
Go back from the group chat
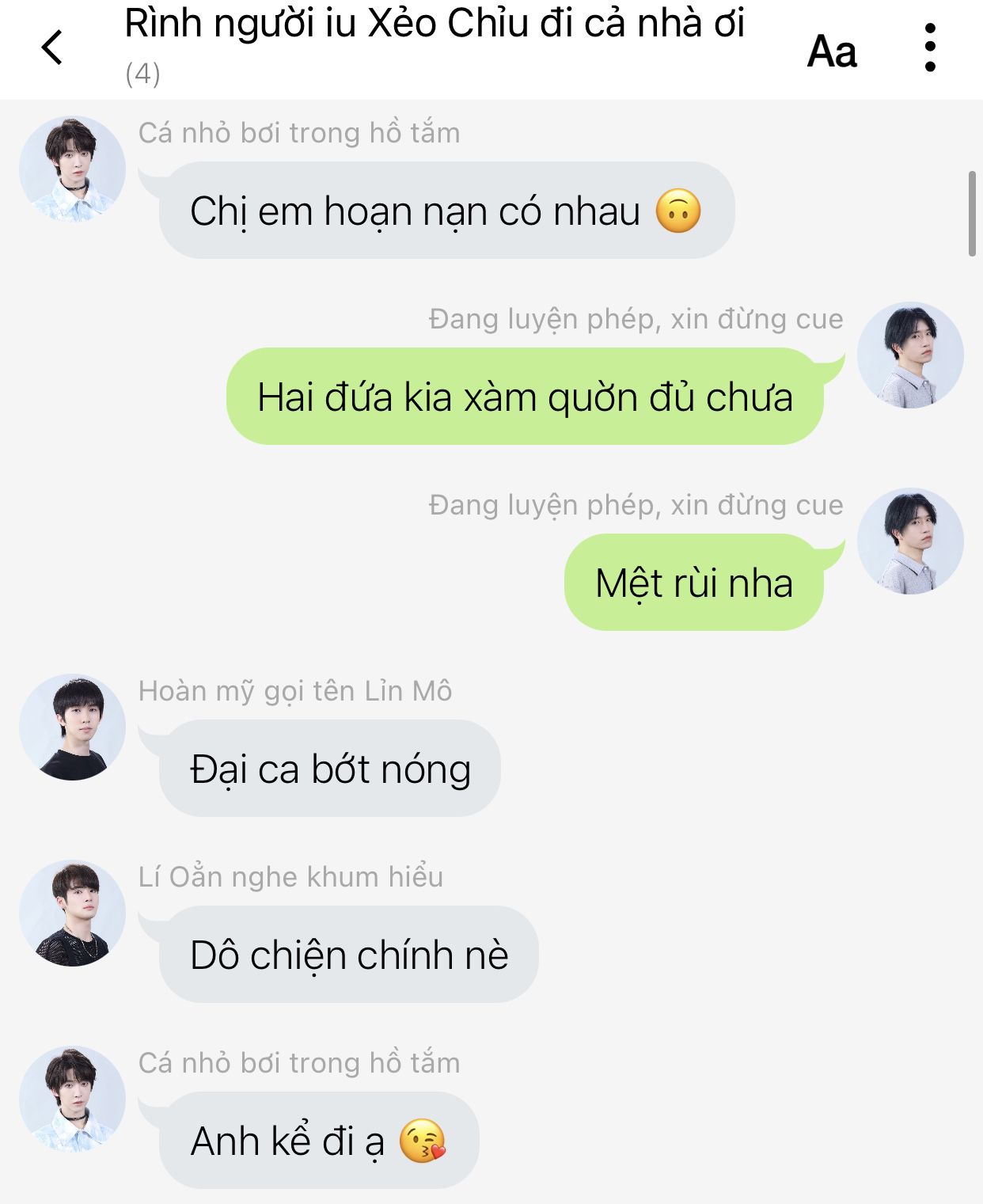click(52, 47)
